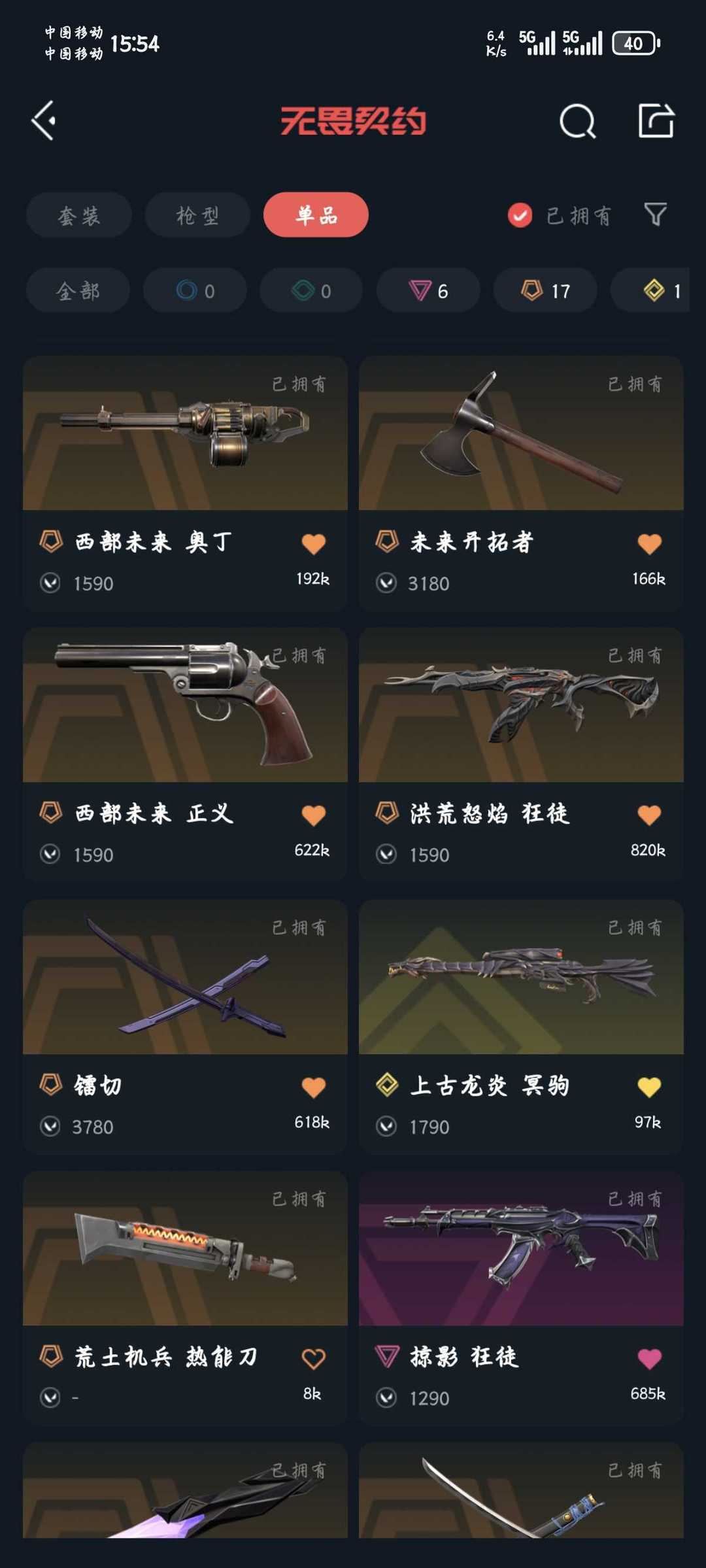Filter by the pink tier chip showing 6
The image size is (706, 1568).
click(x=428, y=290)
